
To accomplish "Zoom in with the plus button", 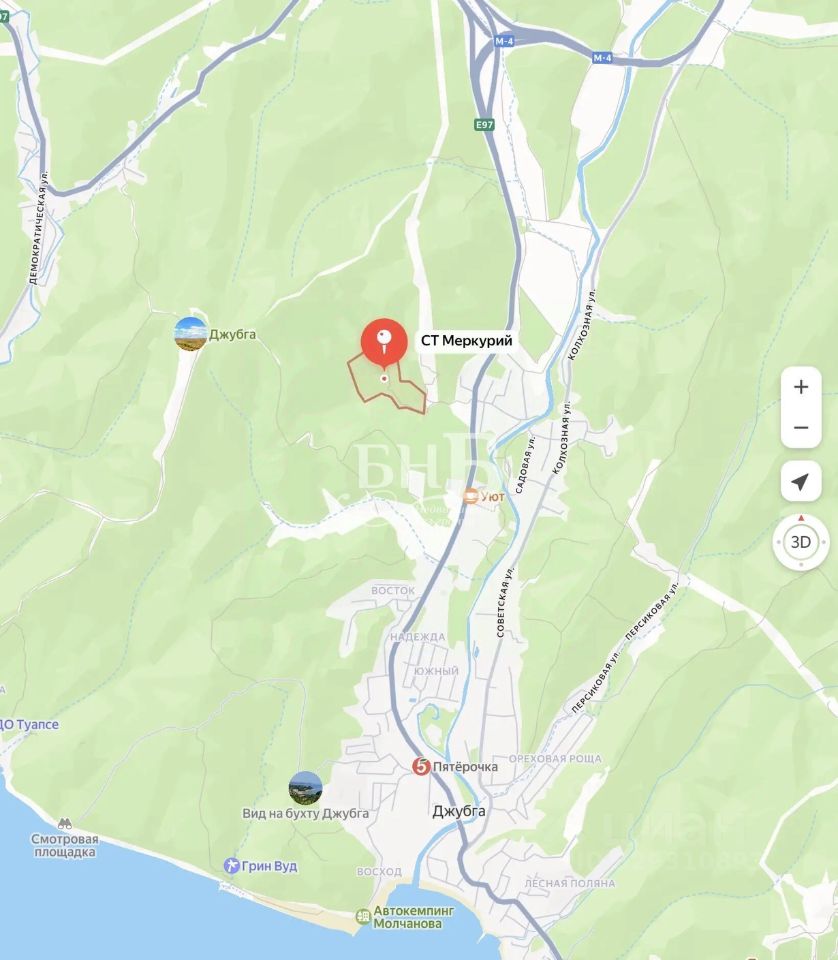I will pos(801,387).
